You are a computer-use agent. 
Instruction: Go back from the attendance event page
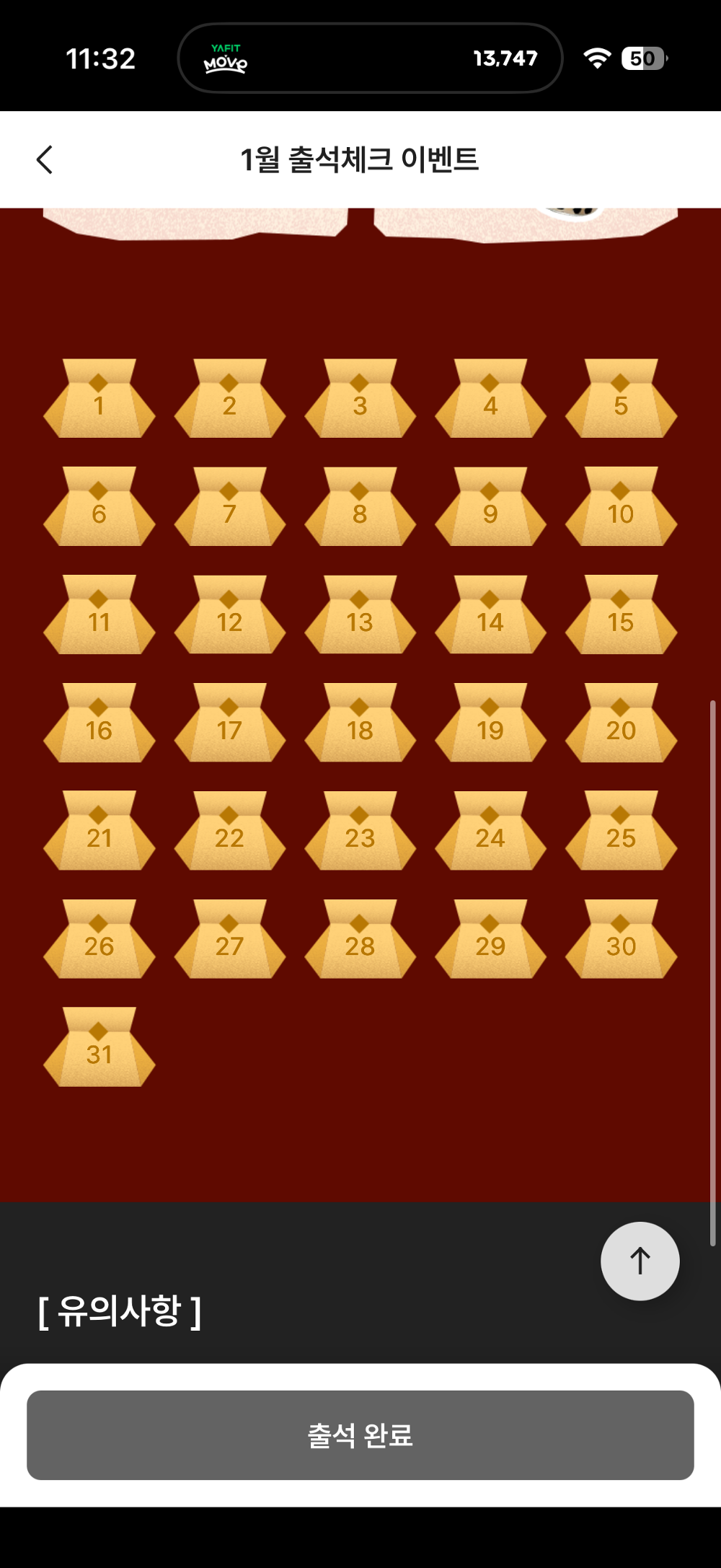click(45, 159)
